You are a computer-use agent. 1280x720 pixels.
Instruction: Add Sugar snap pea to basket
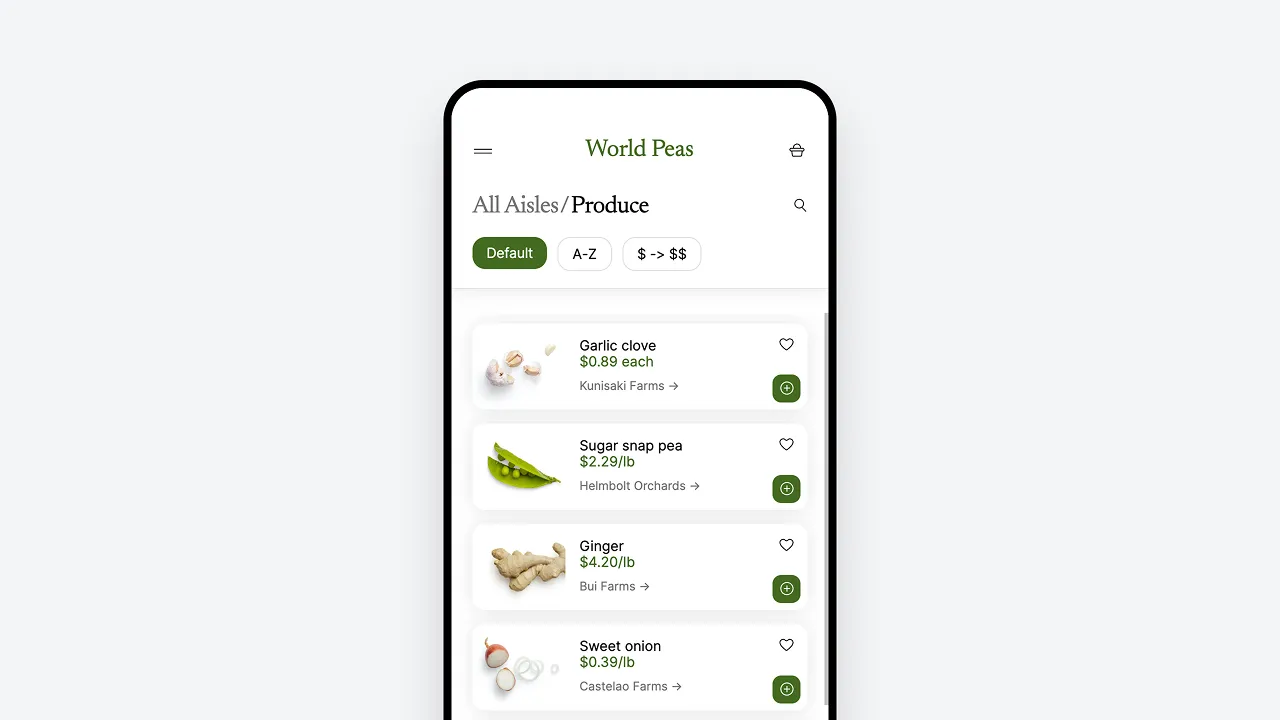tap(786, 489)
